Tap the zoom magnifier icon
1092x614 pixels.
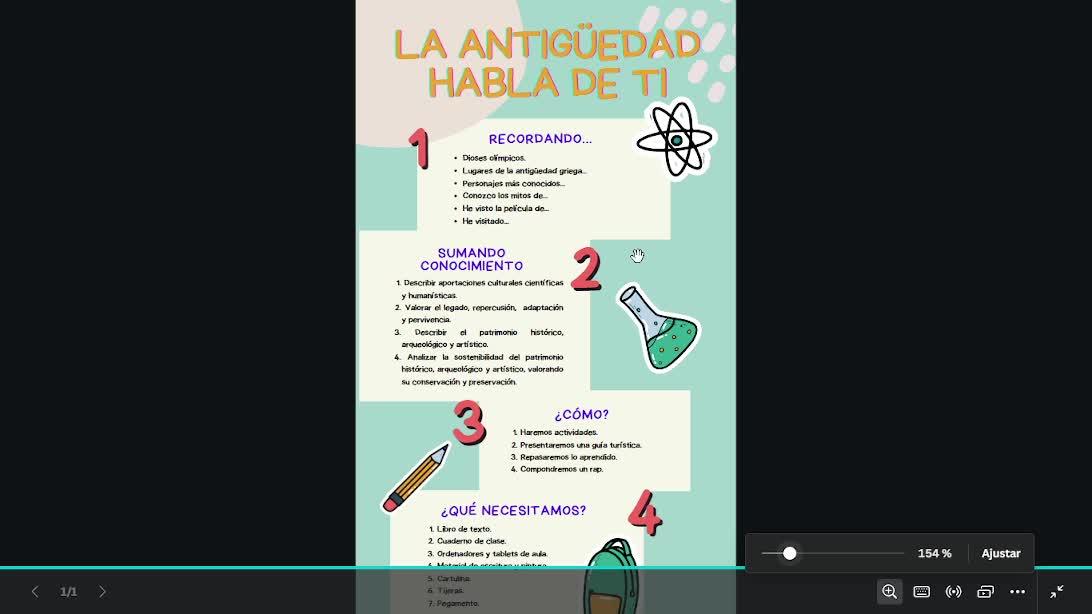889,592
